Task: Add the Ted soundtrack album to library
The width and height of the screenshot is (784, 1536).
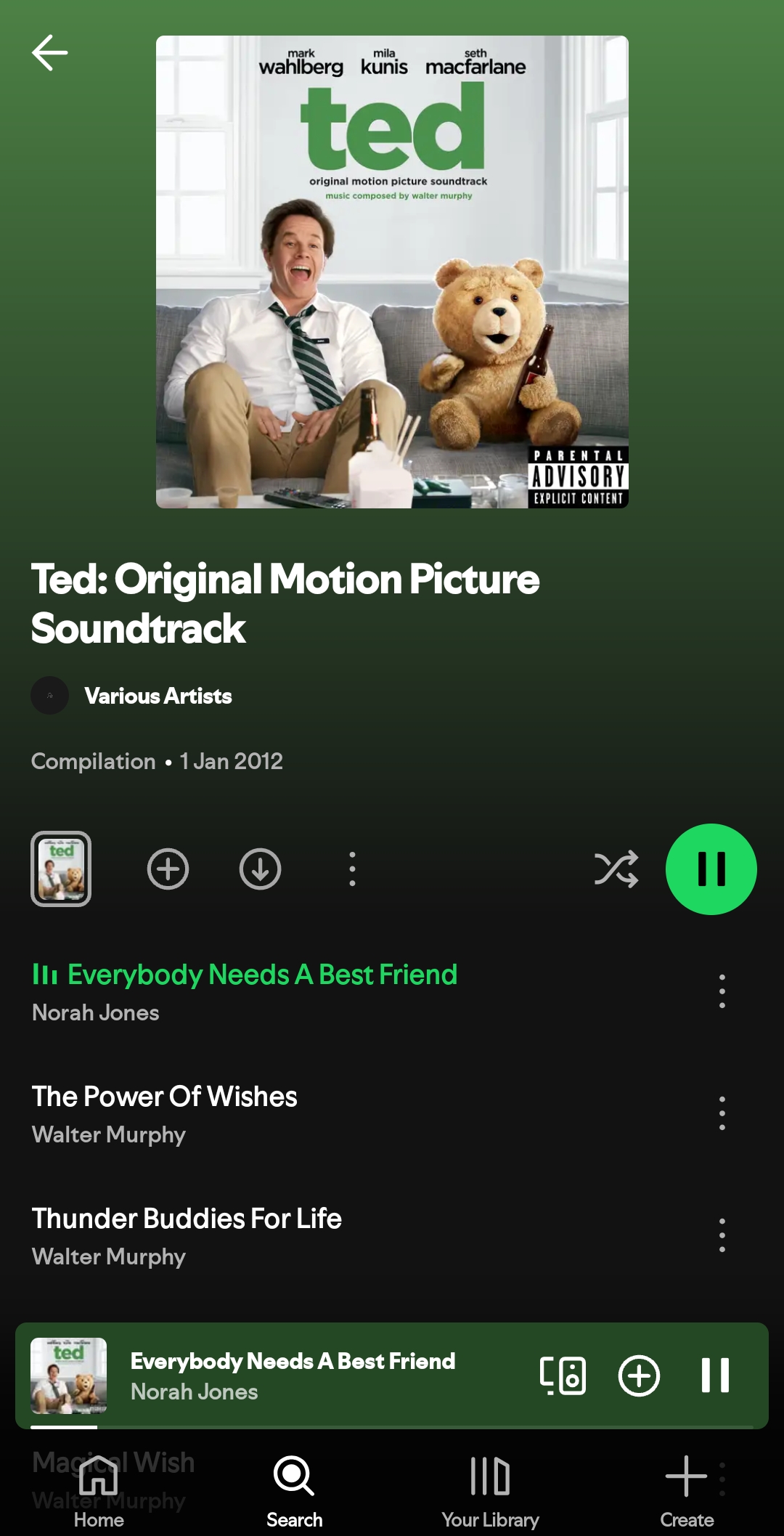Action: [x=168, y=869]
